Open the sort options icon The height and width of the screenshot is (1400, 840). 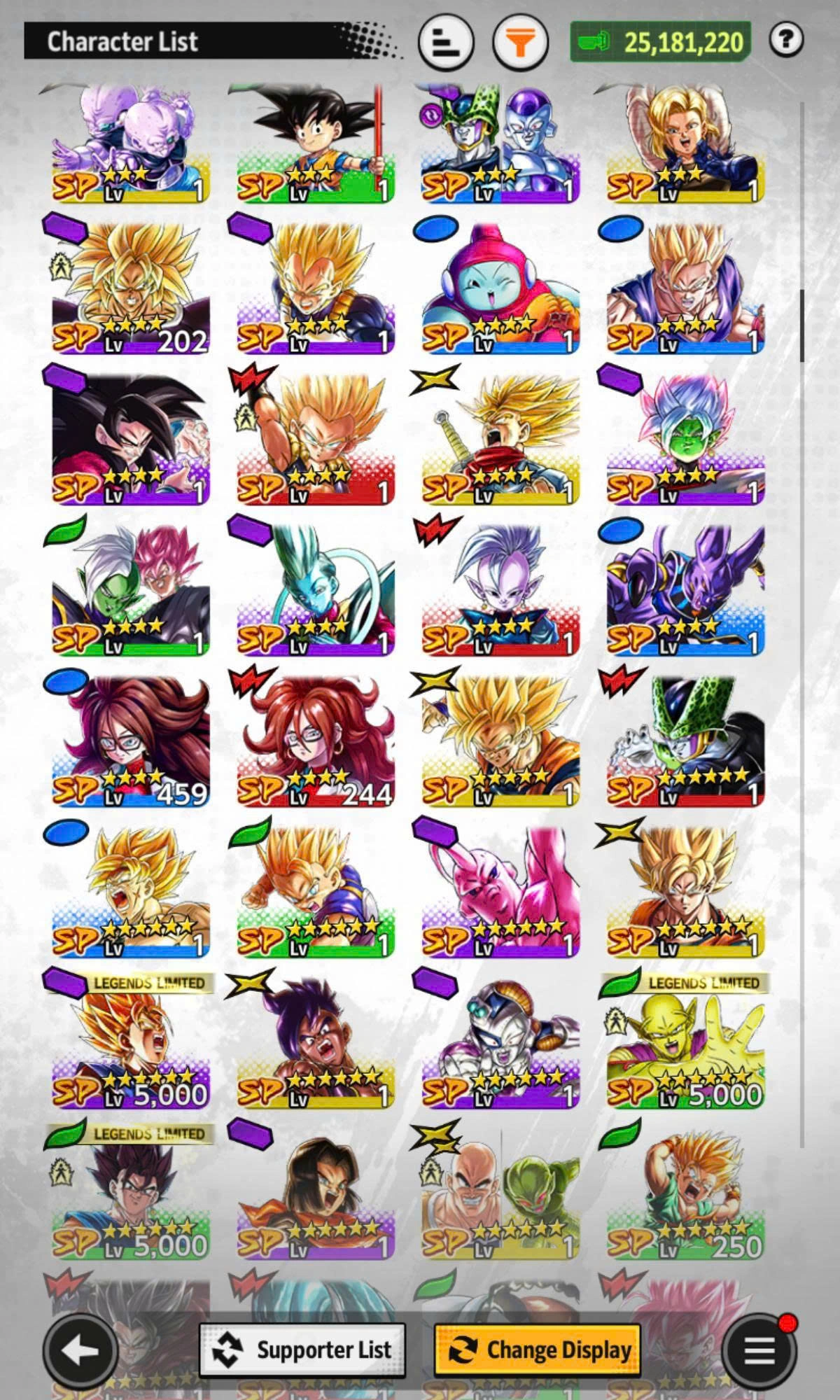click(x=446, y=43)
